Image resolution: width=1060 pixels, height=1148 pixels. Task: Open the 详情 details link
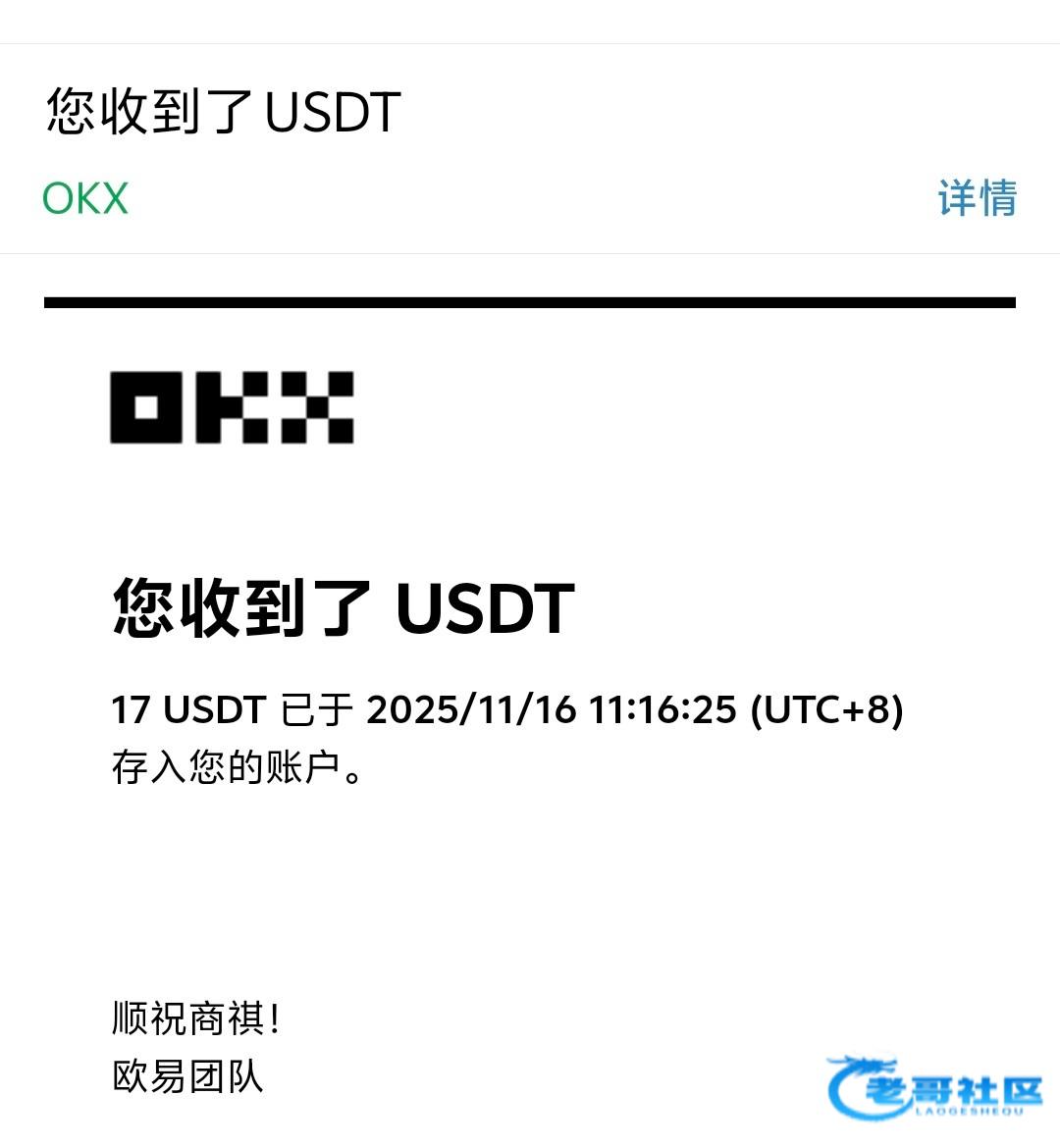pos(978,197)
